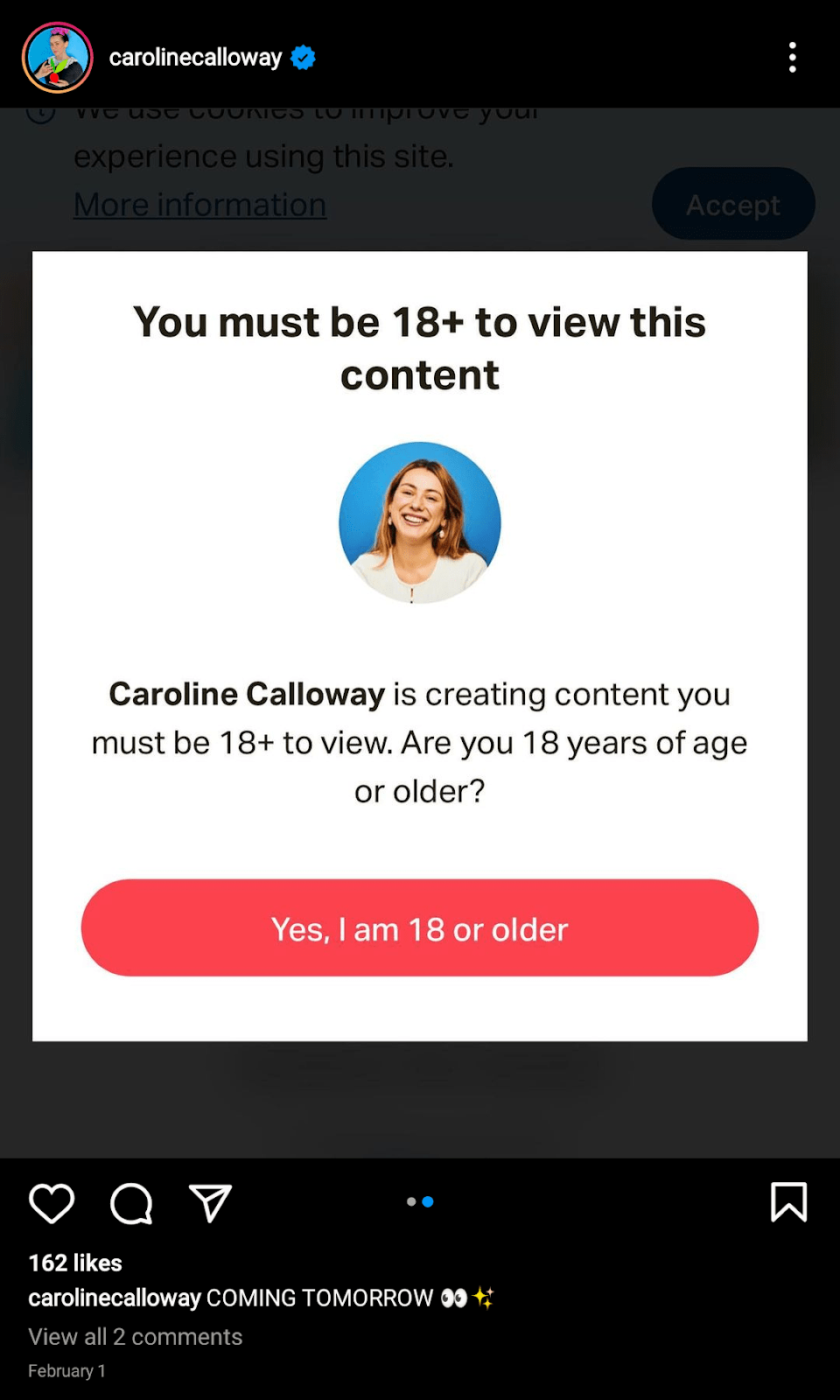Share the post via paper plane icon

coord(211,1203)
